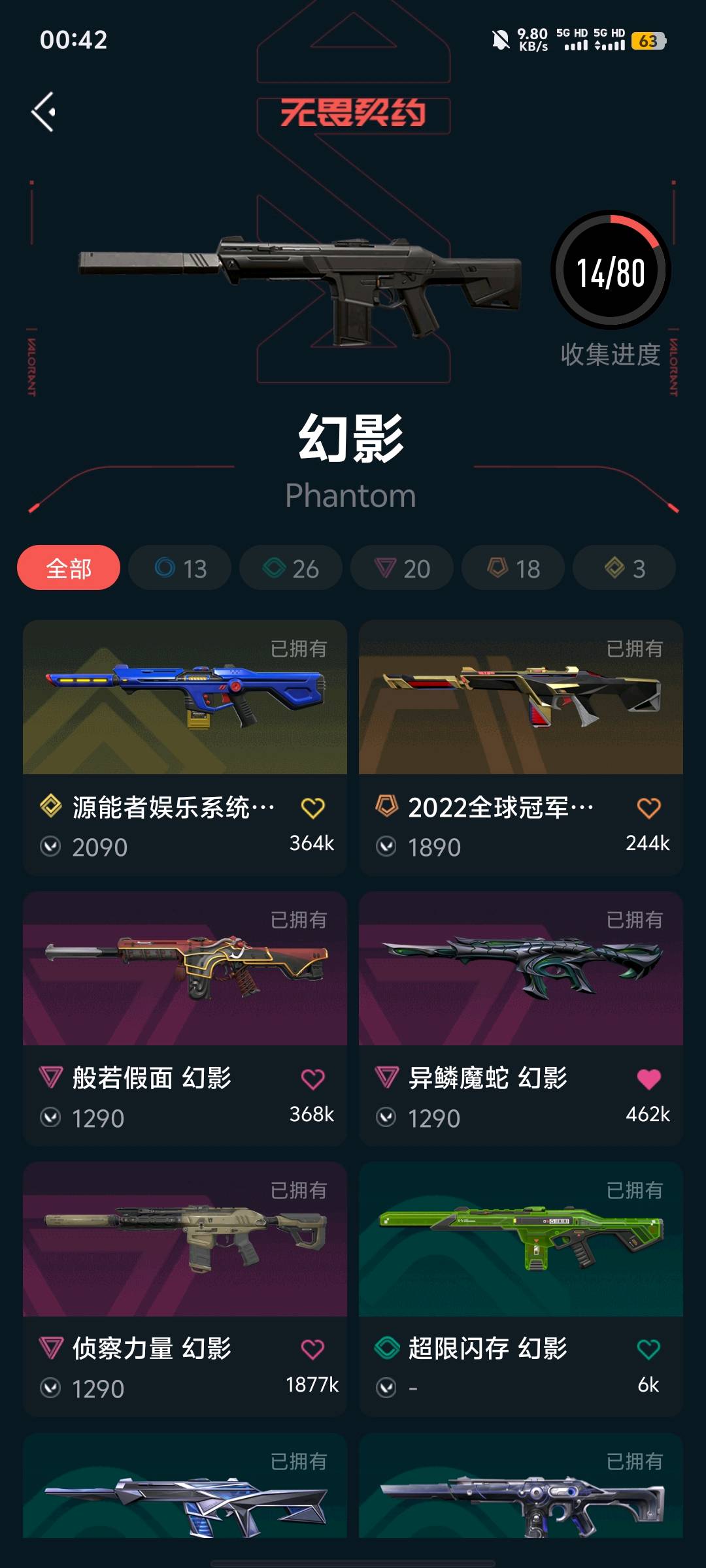The width and height of the screenshot is (706, 1568).
Task: Show the orange tier with 18 skins
Action: 513,568
